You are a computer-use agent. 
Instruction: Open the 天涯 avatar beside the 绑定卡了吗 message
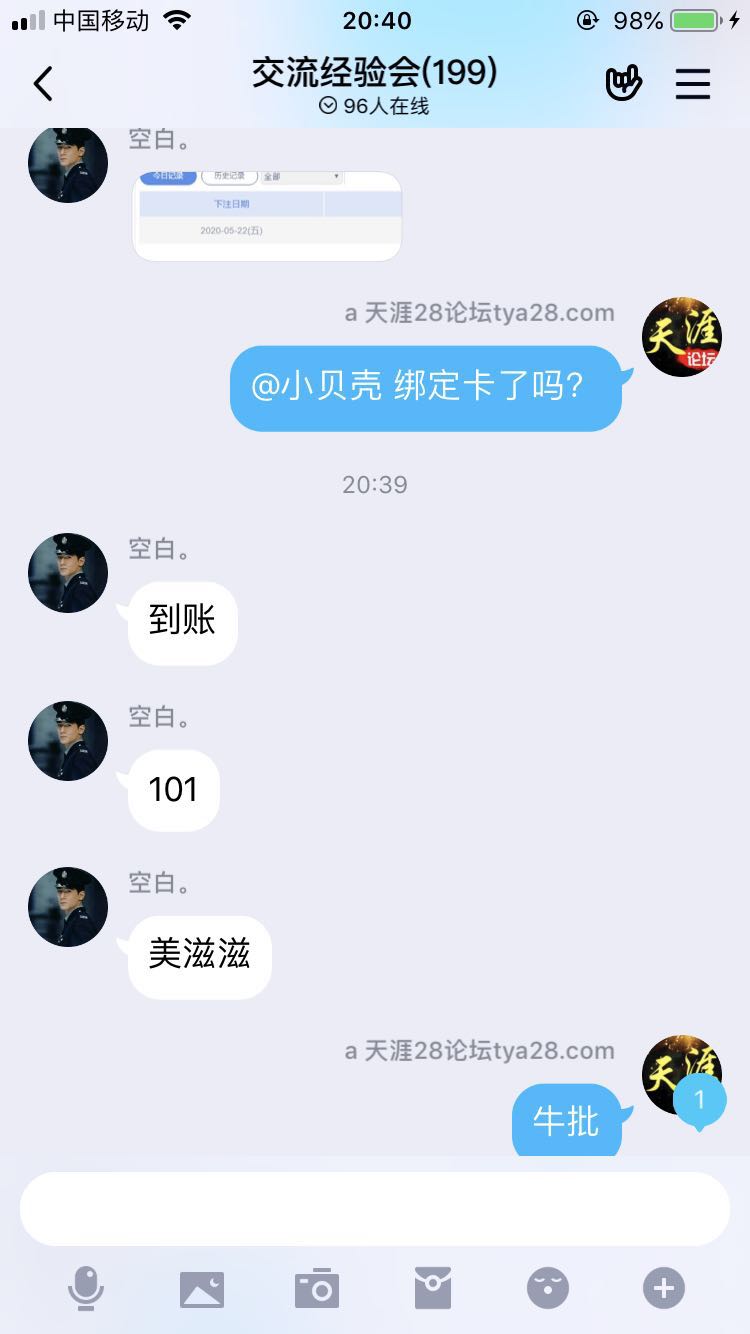tap(682, 337)
